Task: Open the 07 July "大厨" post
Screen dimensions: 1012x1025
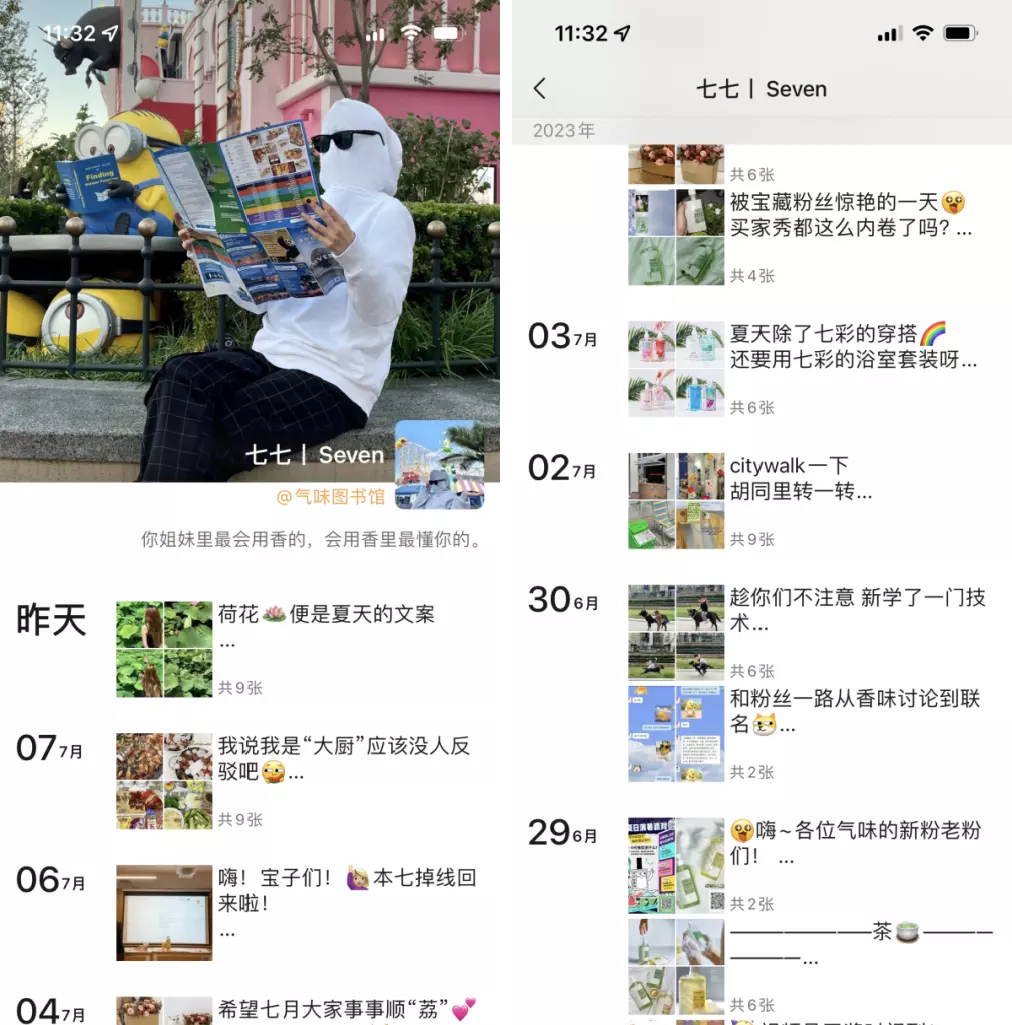Action: pos(343,758)
